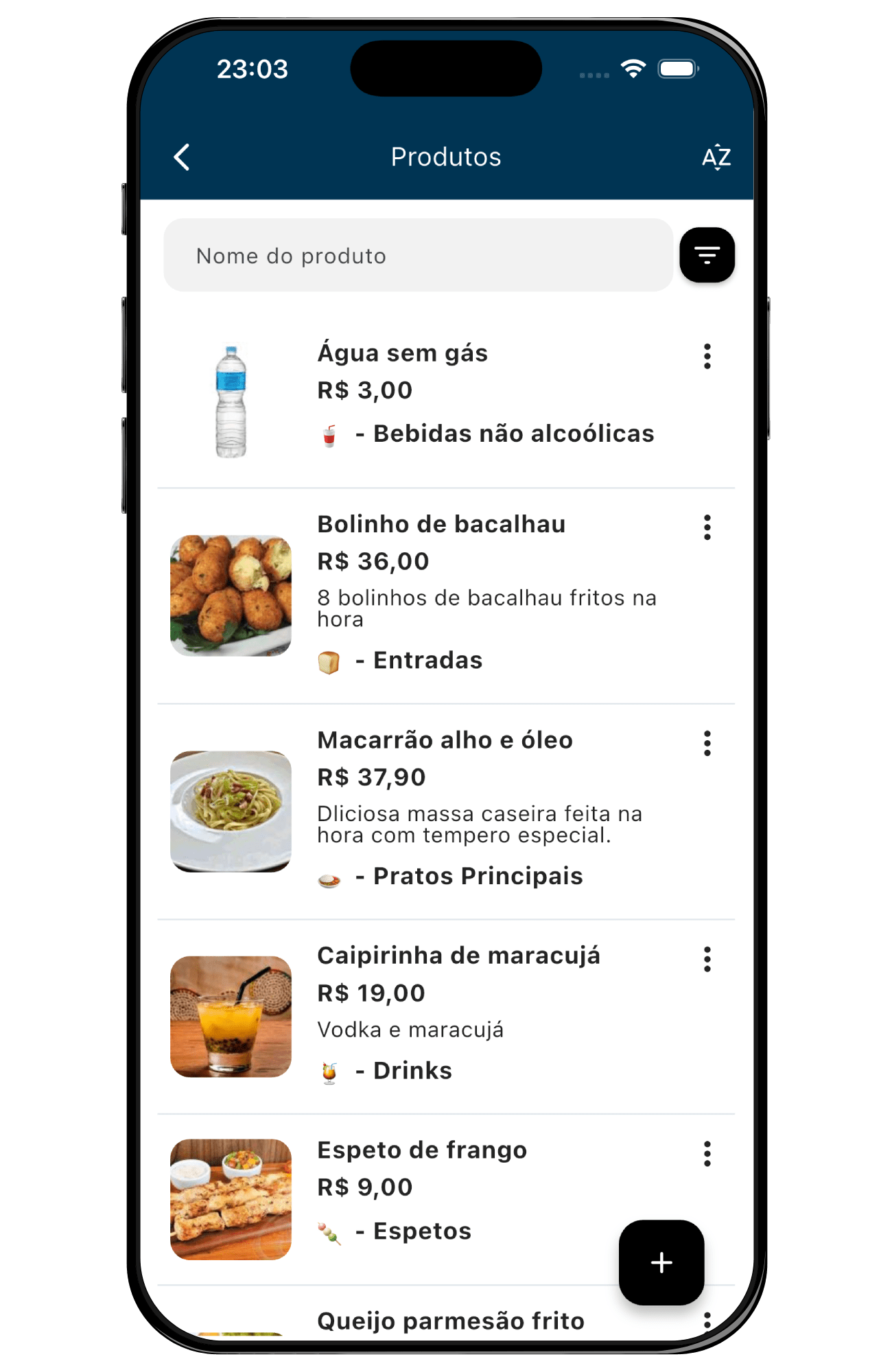Select the Macarrão alho e óleo pasta photo
Image resolution: width=892 pixels, height=1372 pixels.
point(231,809)
